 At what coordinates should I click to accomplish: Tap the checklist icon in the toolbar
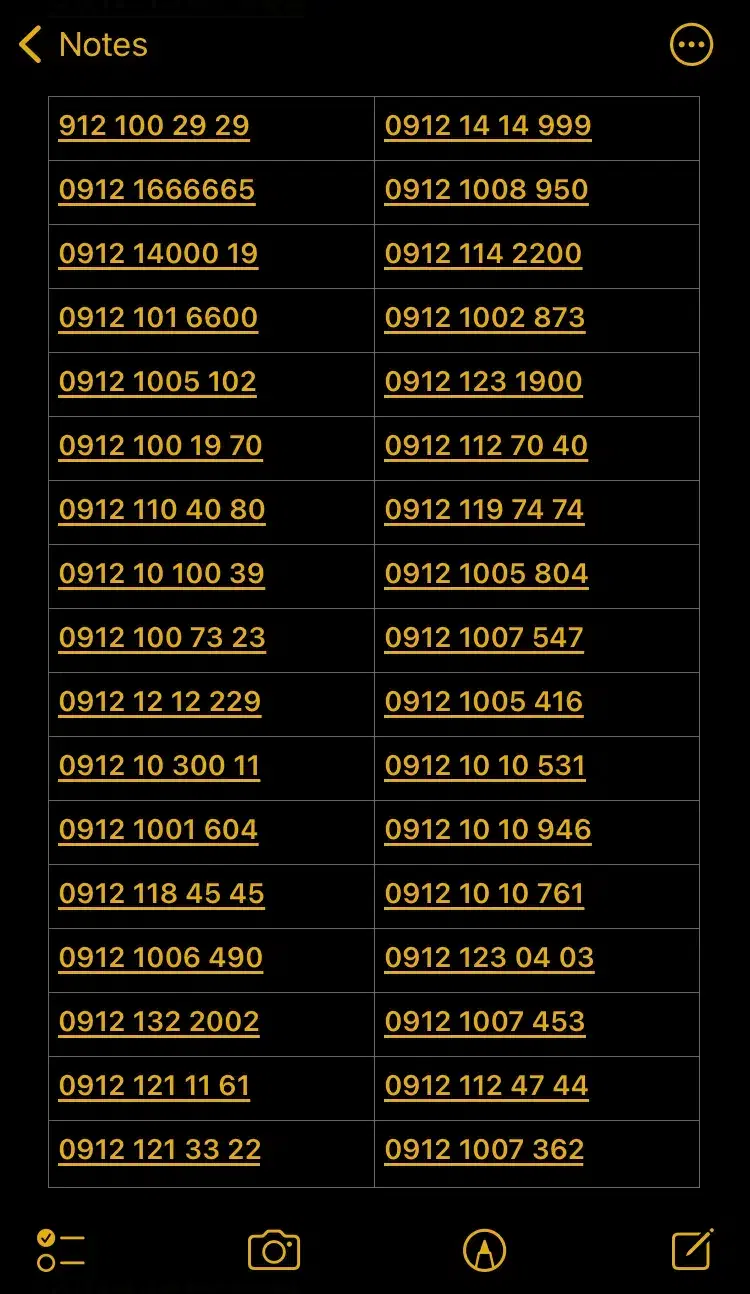(x=60, y=1248)
